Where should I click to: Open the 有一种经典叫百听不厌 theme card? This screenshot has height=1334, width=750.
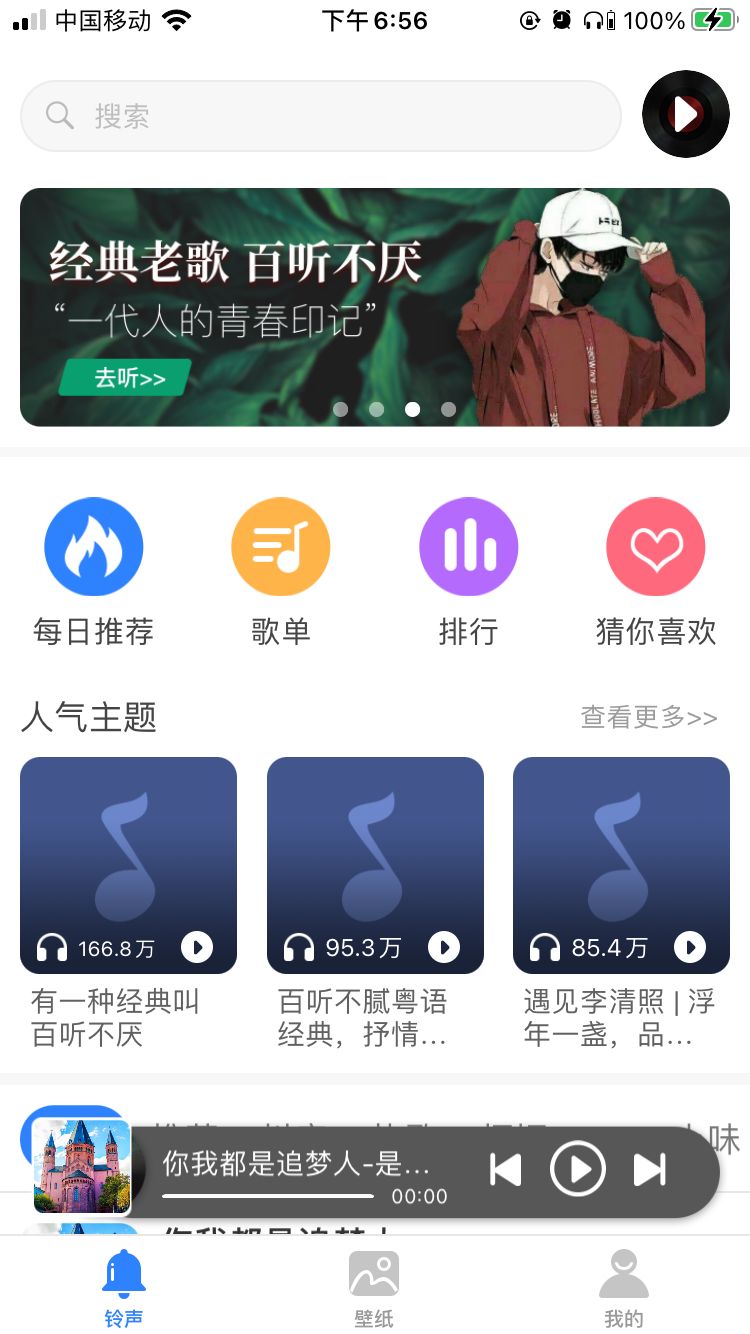[x=128, y=865]
